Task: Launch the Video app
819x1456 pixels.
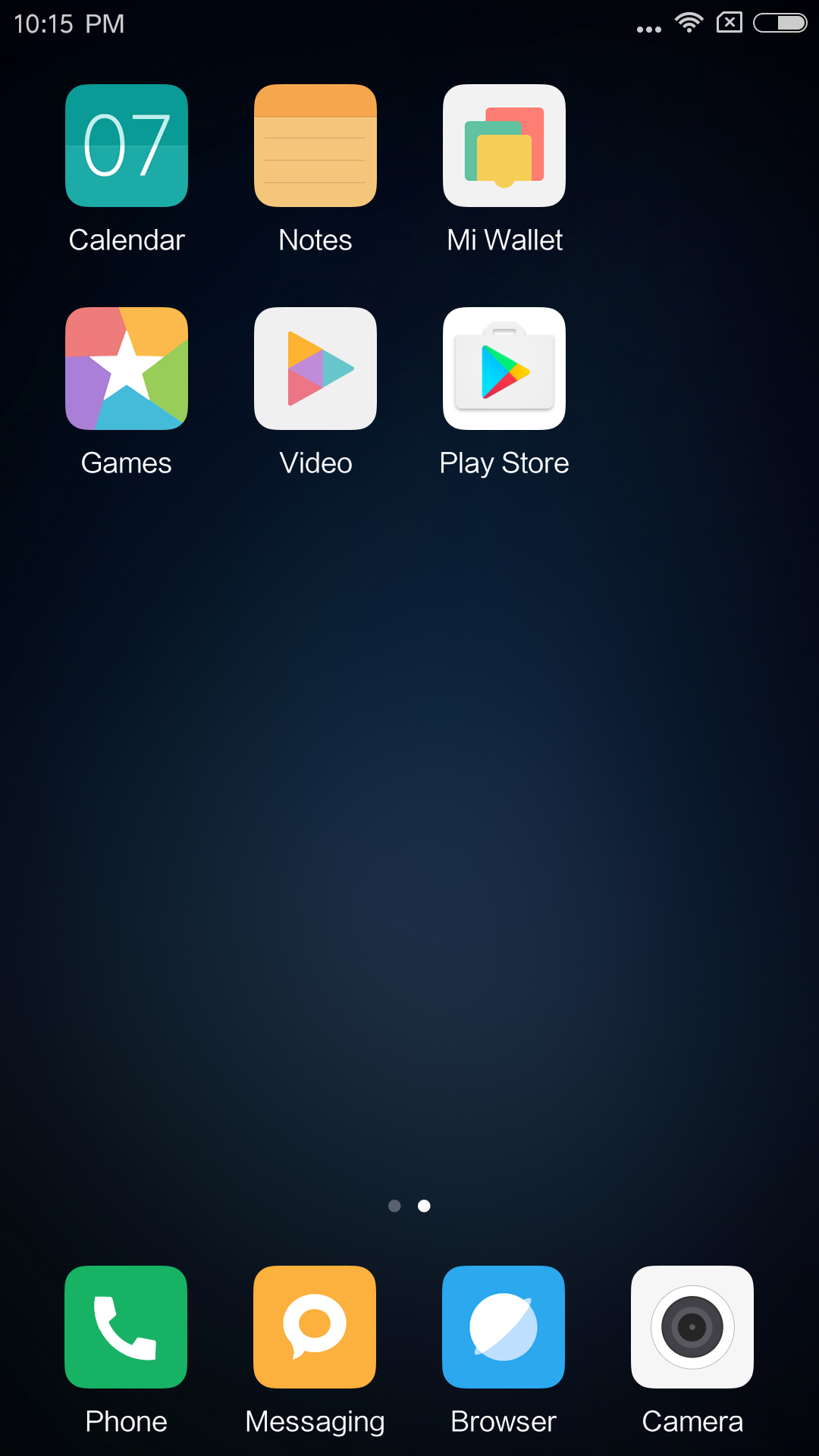Action: (x=315, y=369)
